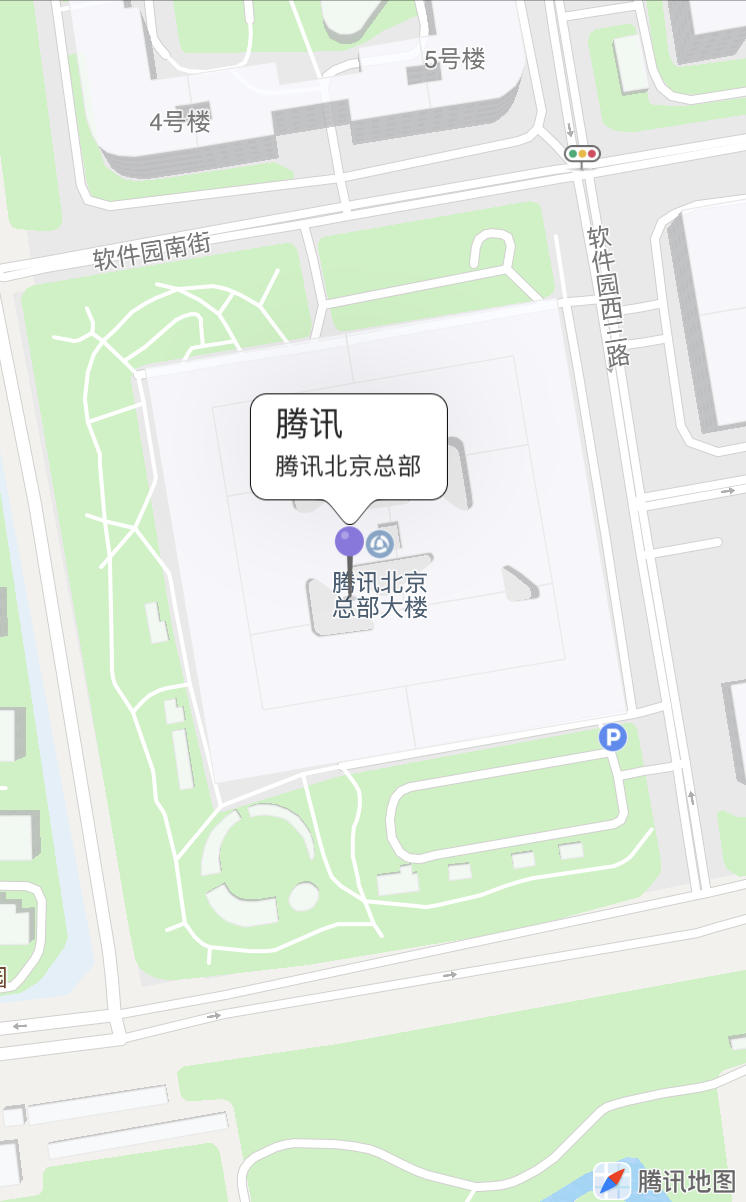Viewport: 746px width, 1202px height.
Task: Tap the purple location pin marker
Action: (x=349, y=542)
